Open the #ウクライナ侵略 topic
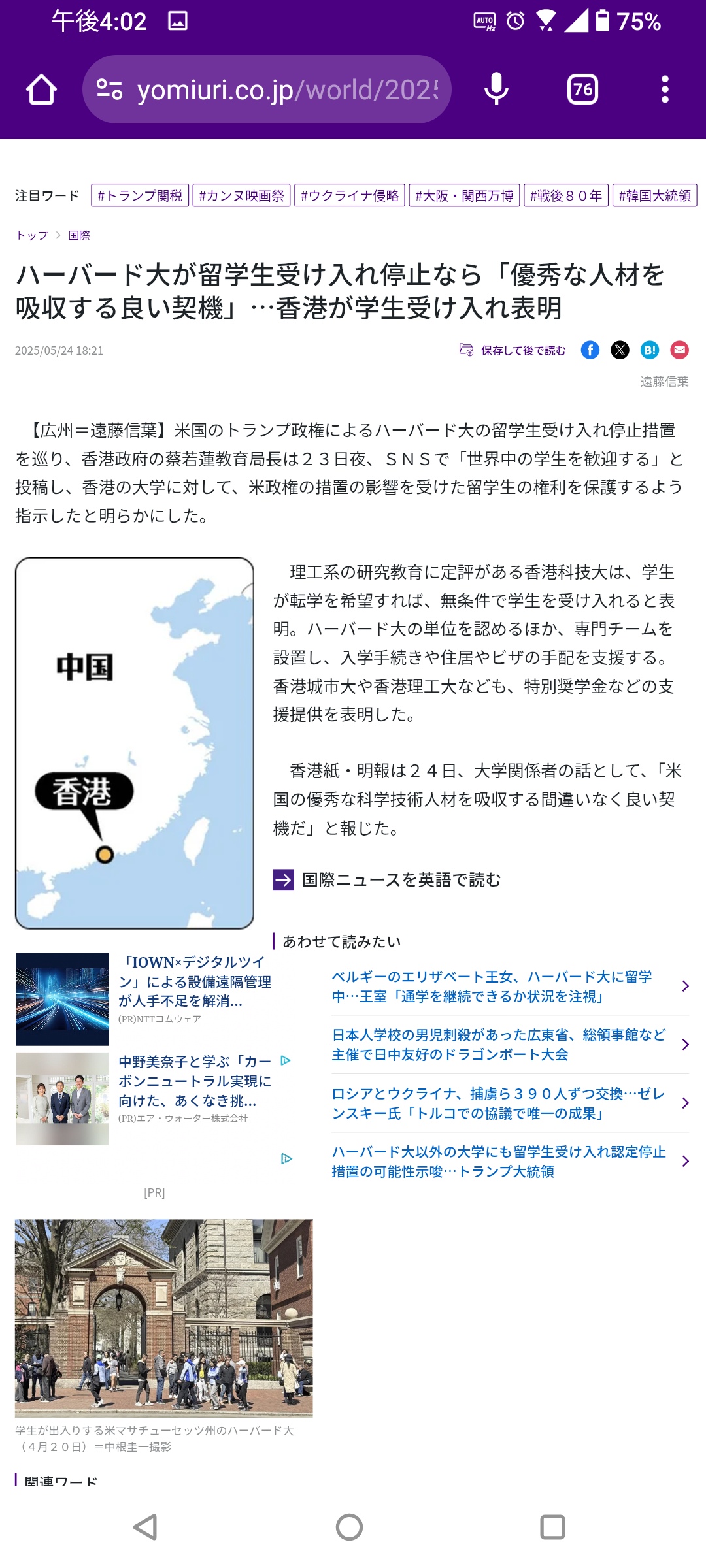The height and width of the screenshot is (1568, 706). (x=350, y=195)
